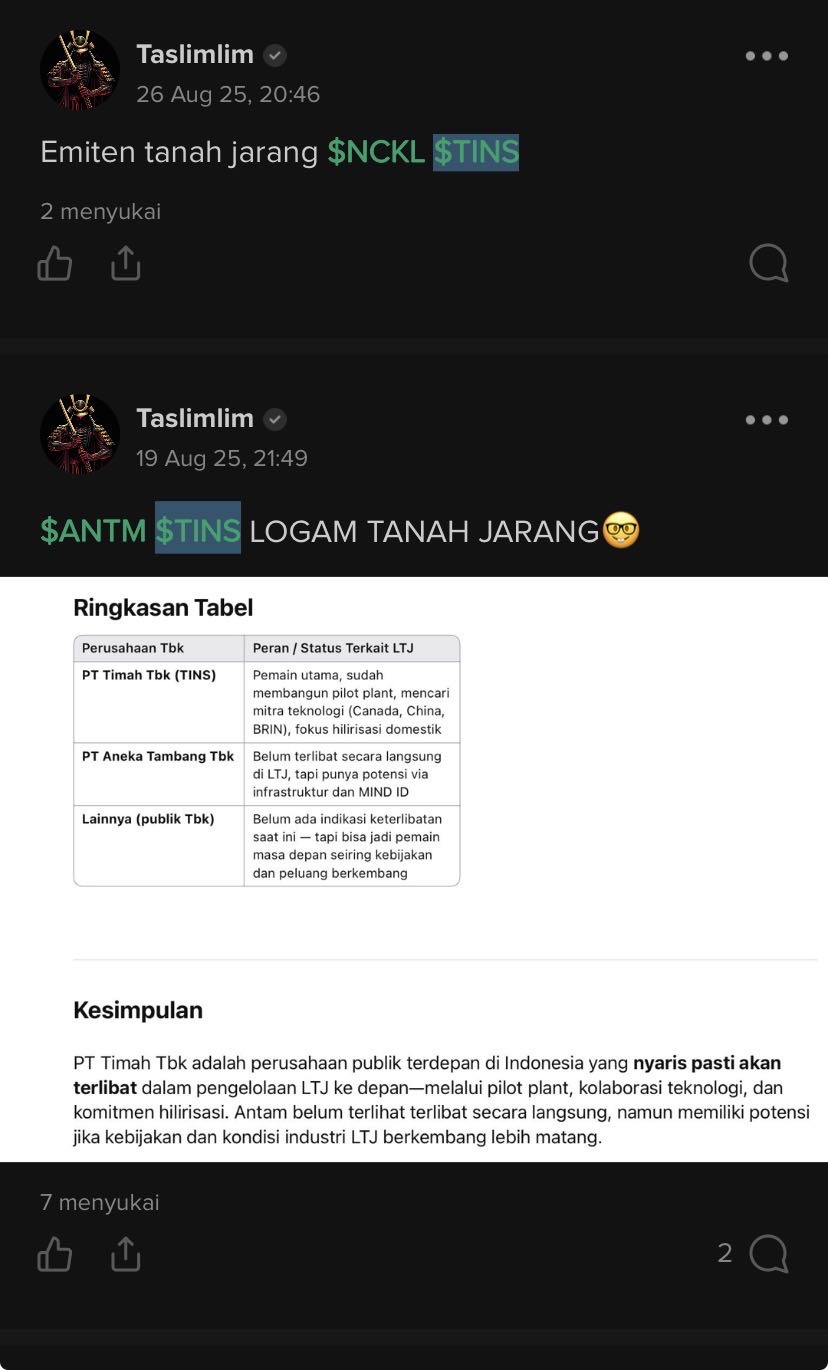This screenshot has width=828, height=1370.
Task: Open overflow menu on 26 Aug post
Action: (766, 56)
